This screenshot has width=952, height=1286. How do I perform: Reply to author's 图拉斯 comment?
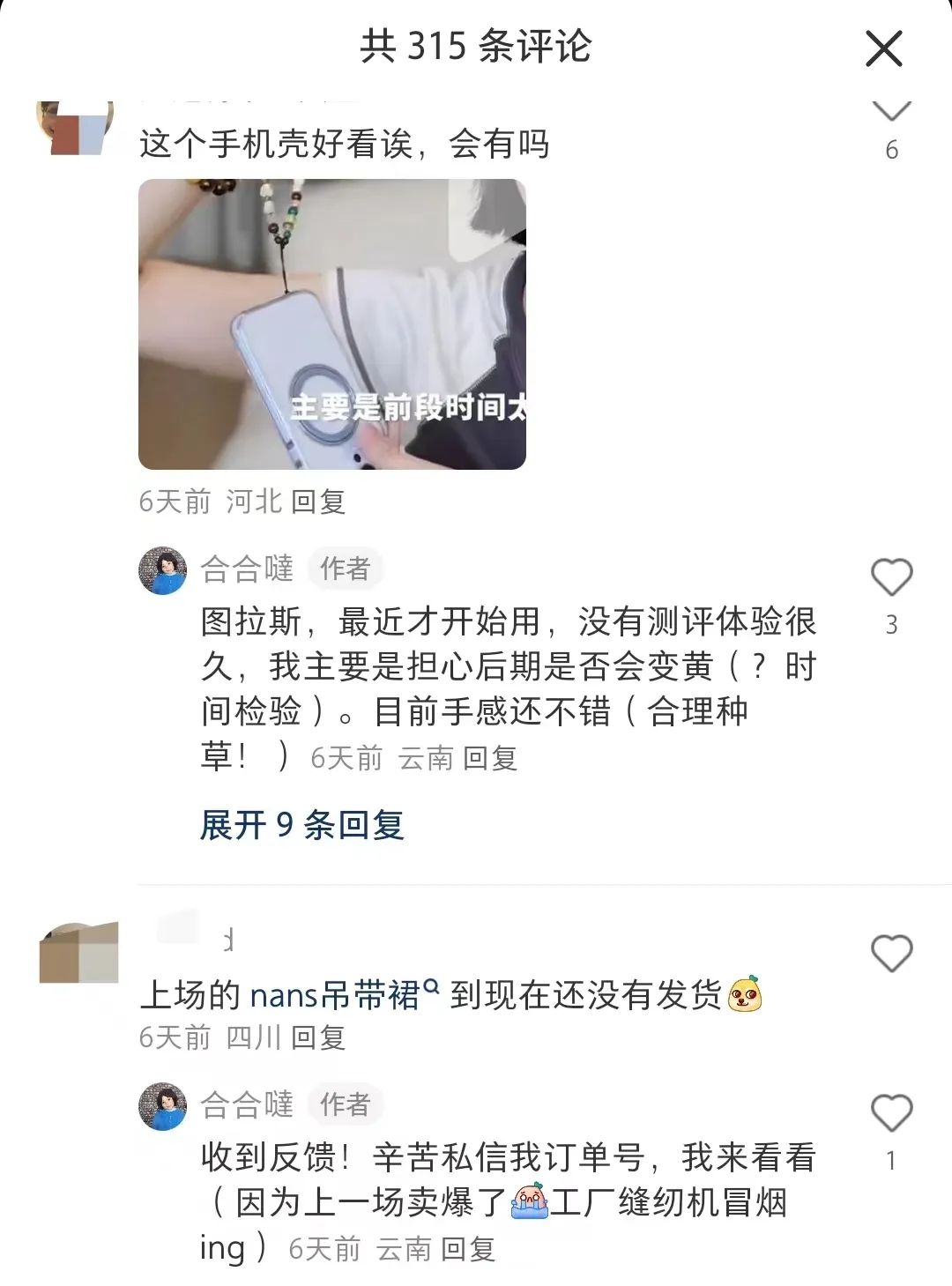tap(490, 759)
